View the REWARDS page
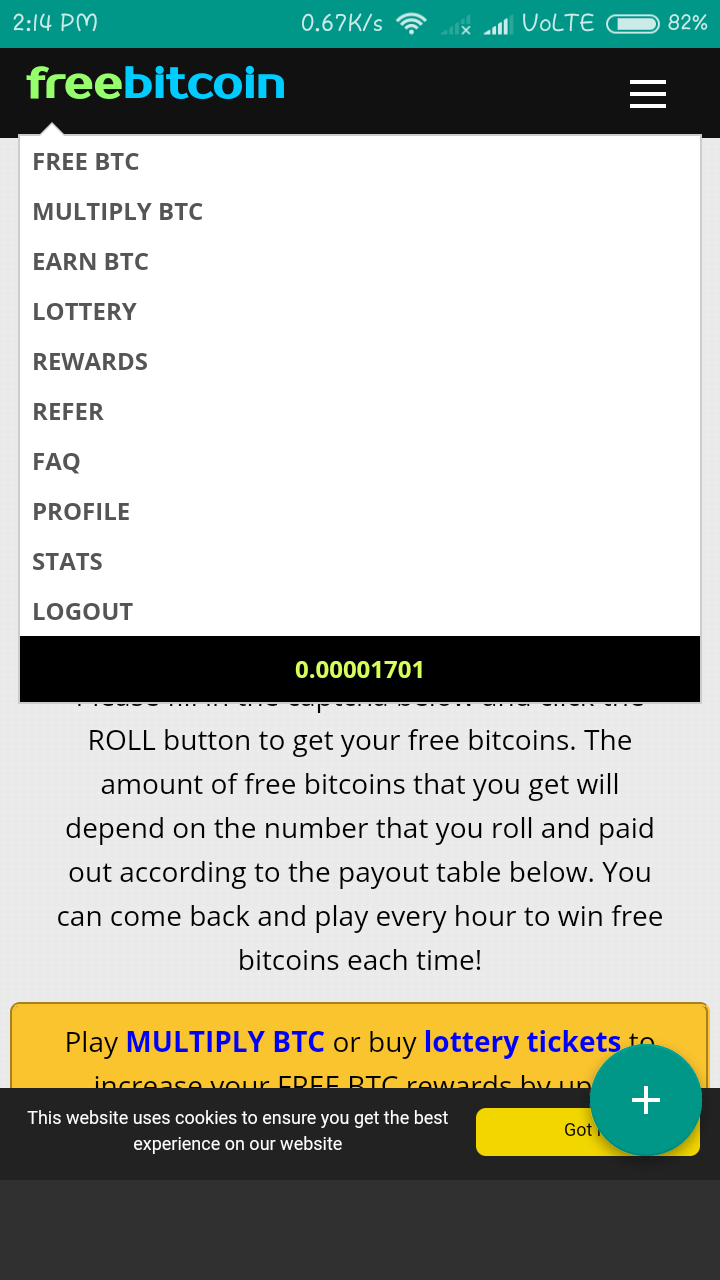The width and height of the screenshot is (720, 1280). pyautogui.click(x=91, y=362)
